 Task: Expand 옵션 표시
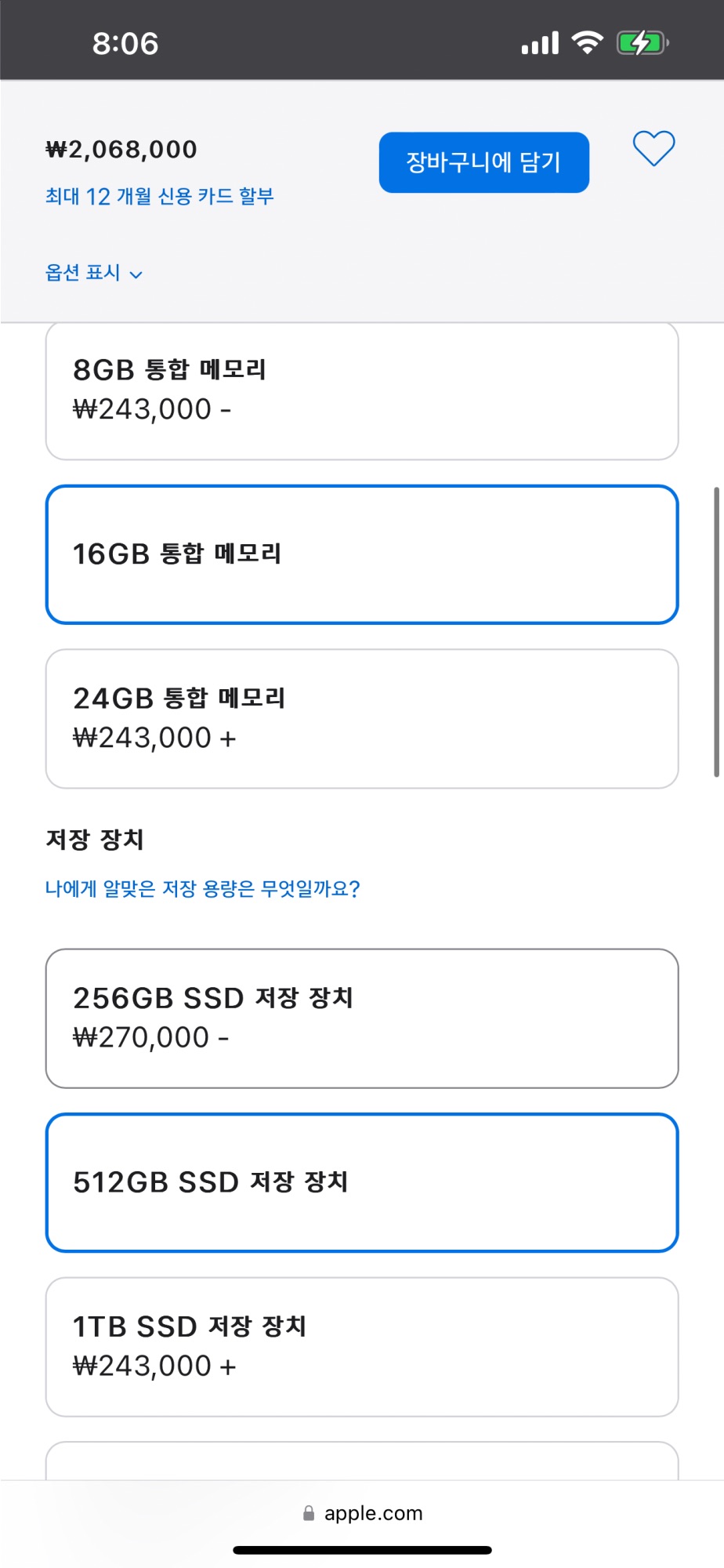point(94,273)
